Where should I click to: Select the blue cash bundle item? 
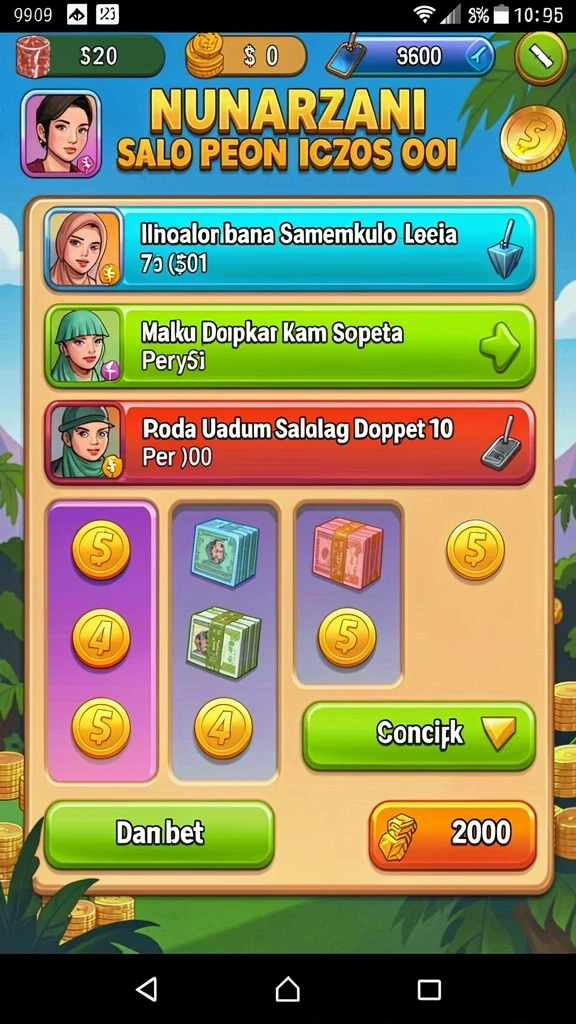point(224,551)
